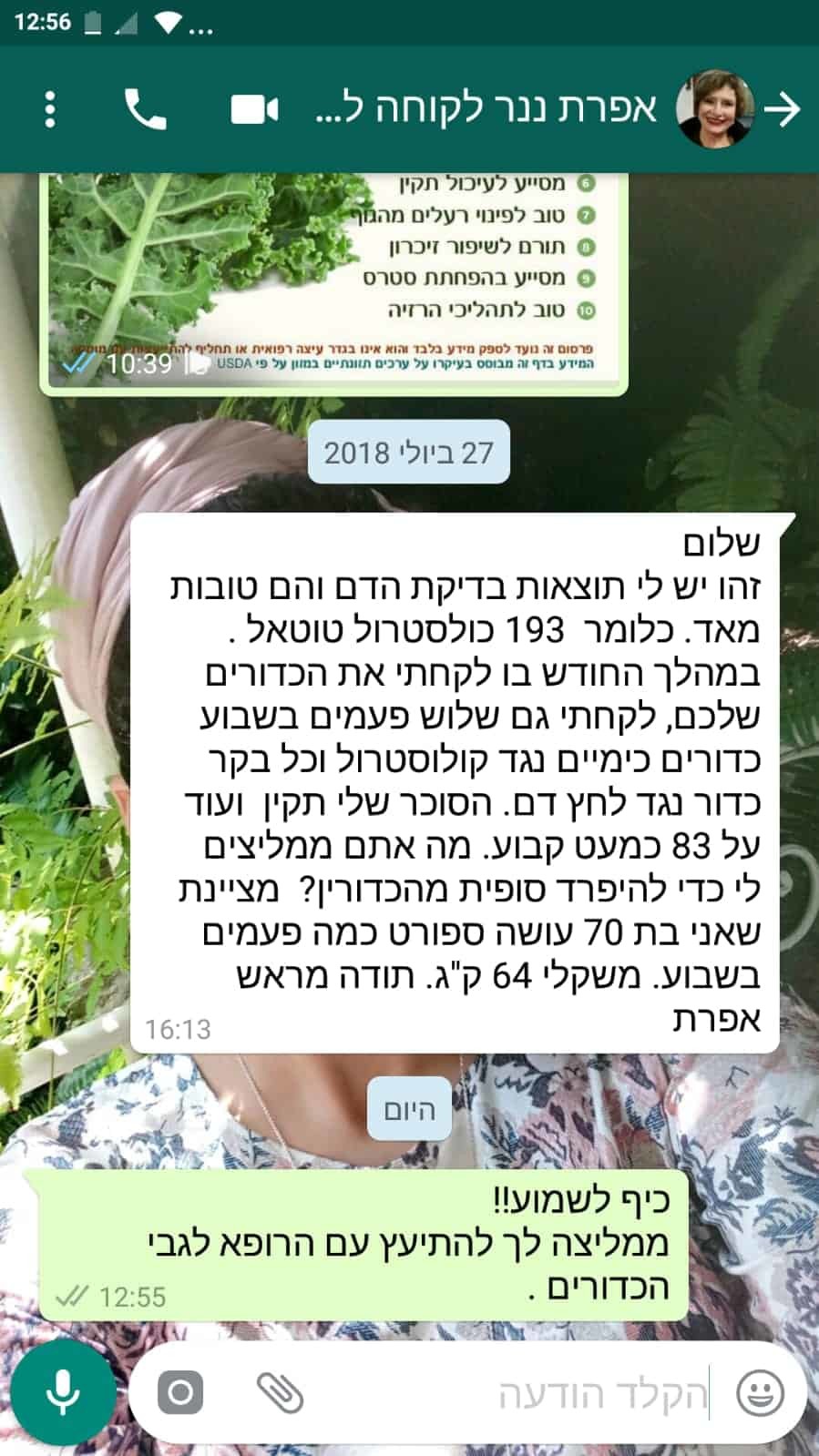Open the contact's profile picture

(x=715, y=109)
